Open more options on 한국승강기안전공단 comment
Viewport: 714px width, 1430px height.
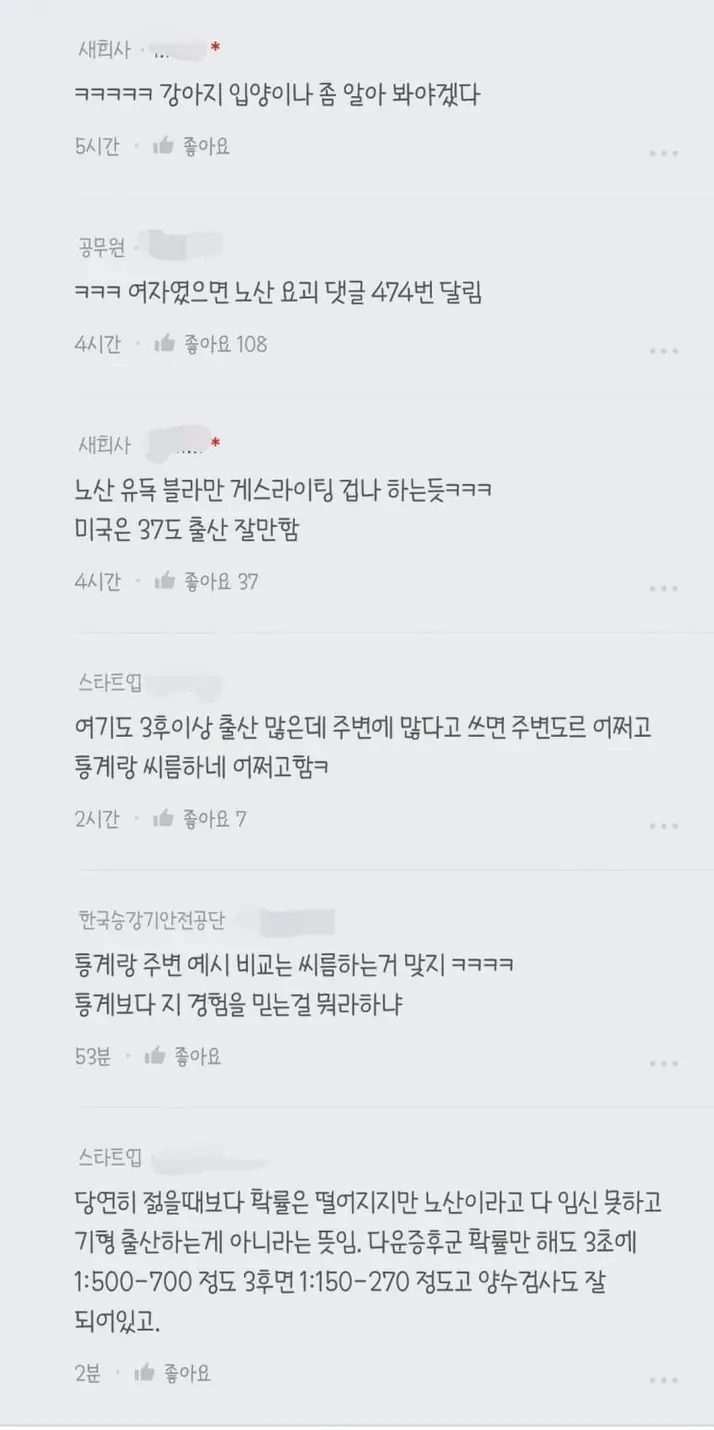click(x=663, y=1063)
